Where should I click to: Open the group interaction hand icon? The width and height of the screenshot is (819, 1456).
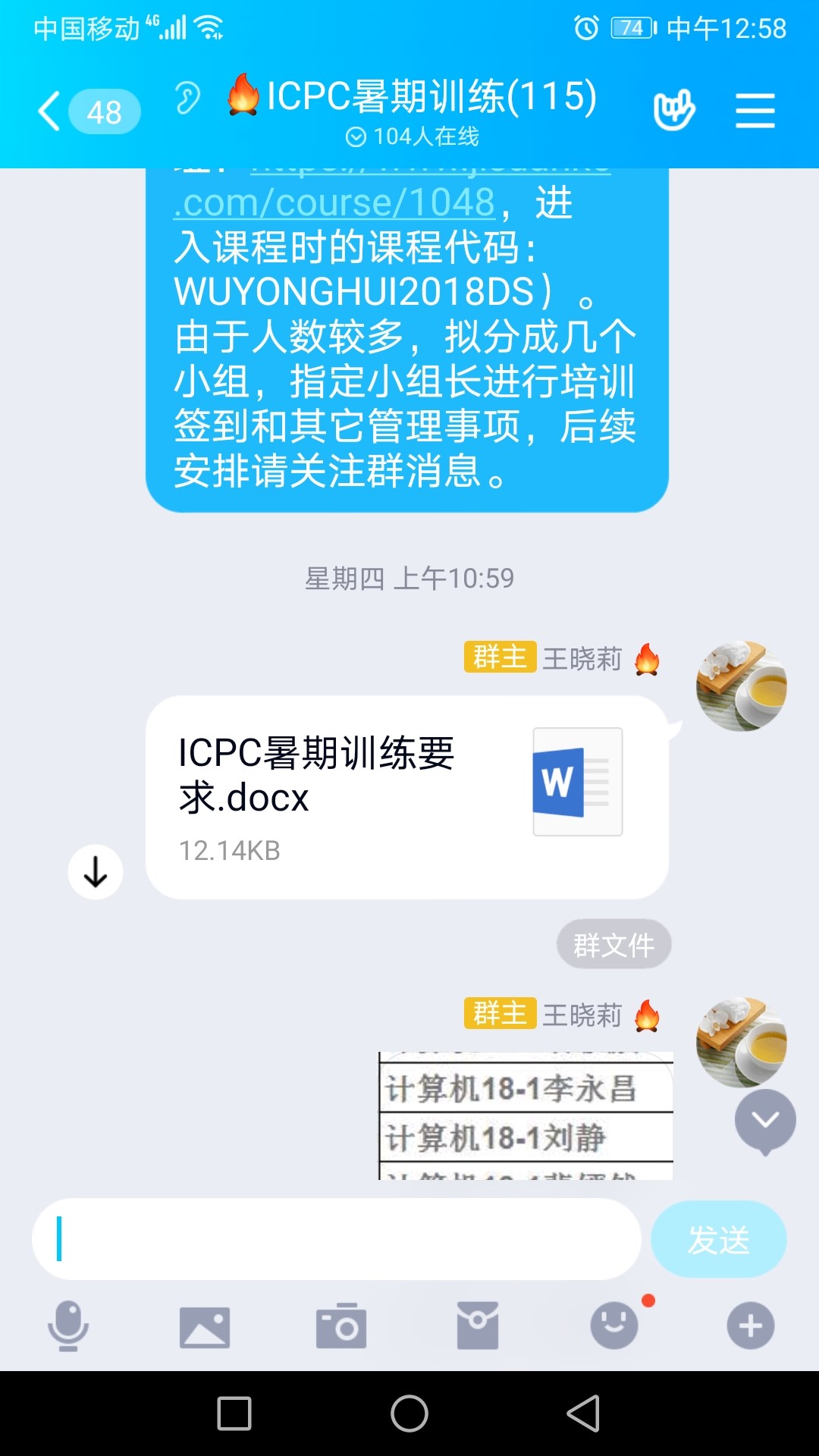tap(673, 111)
